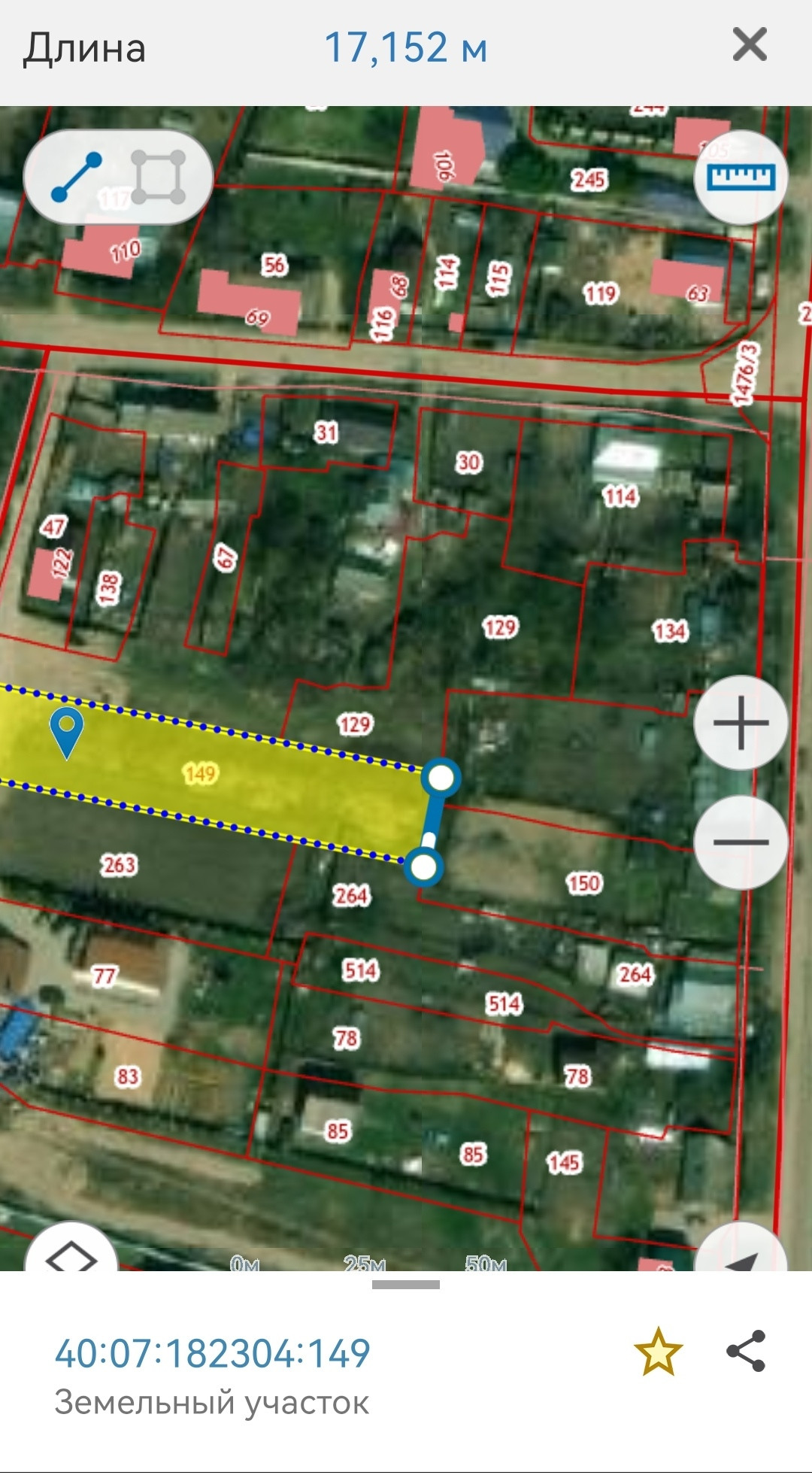Open the map layers button
Image resolution: width=812 pixels, height=1475 pixels.
click(x=71, y=1255)
